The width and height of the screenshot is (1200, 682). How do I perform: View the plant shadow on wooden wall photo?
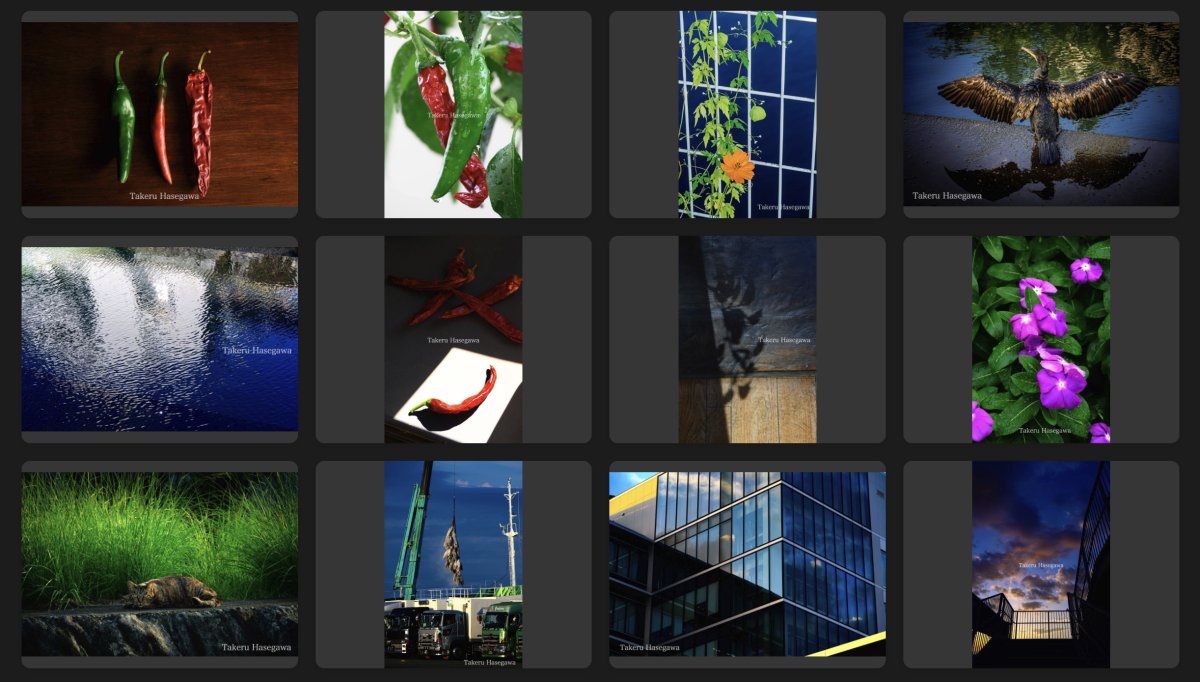(x=747, y=339)
